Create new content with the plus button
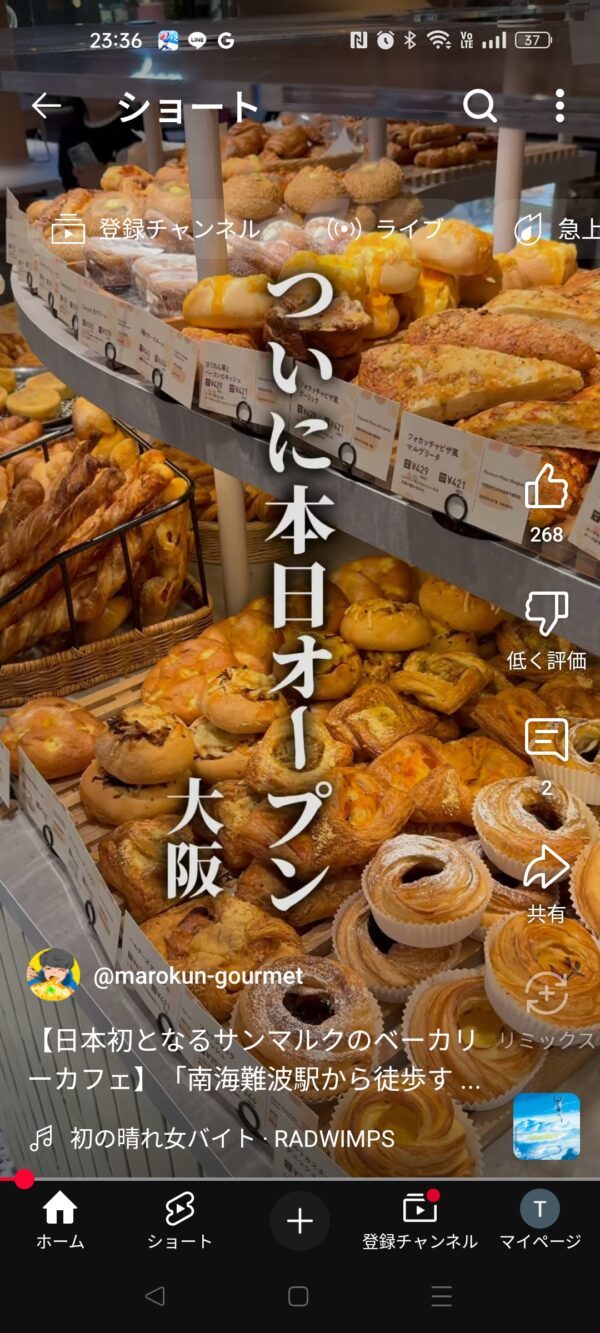 coord(300,1220)
